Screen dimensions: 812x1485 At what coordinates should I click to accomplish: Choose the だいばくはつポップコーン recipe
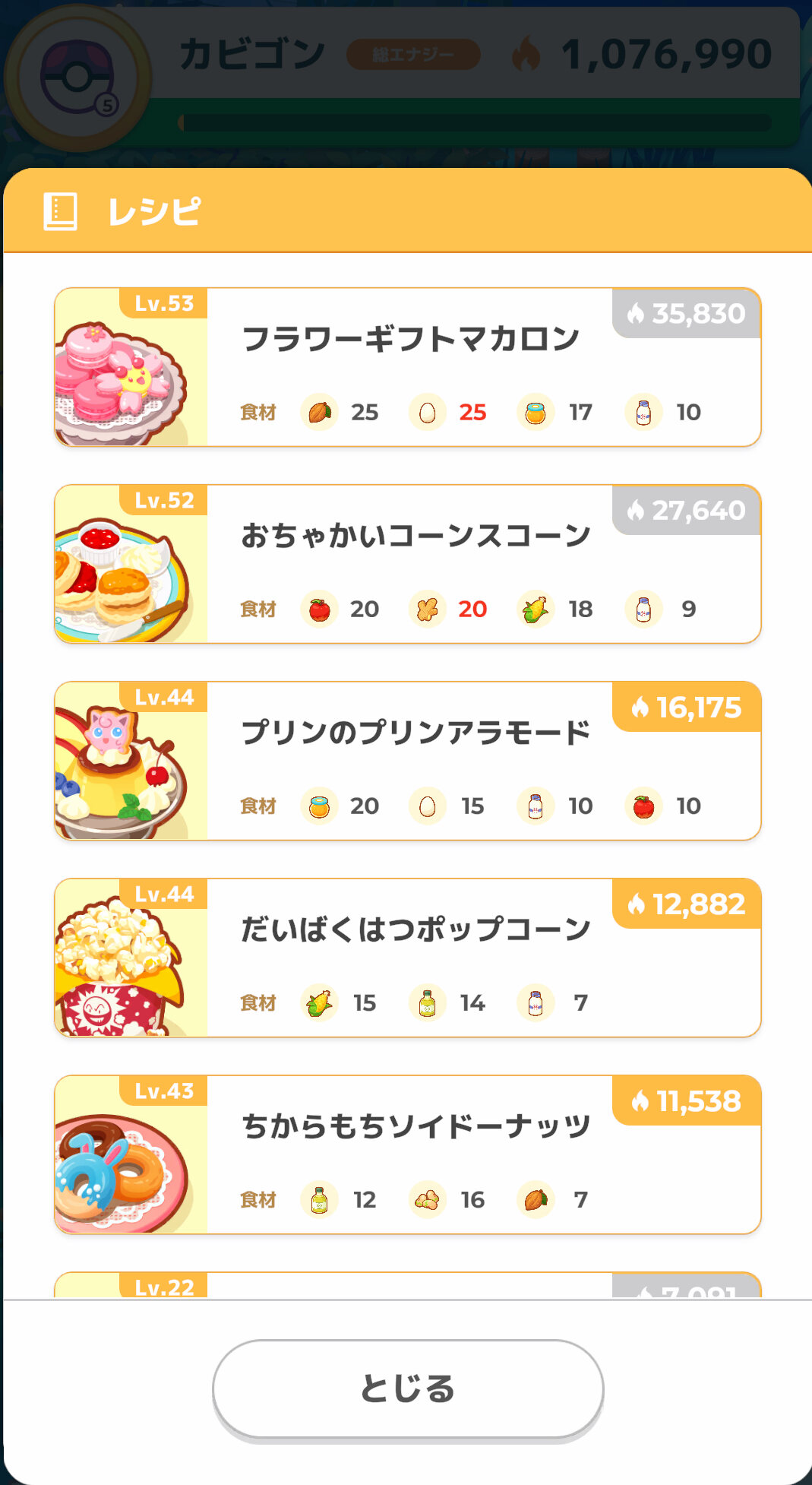tap(408, 958)
